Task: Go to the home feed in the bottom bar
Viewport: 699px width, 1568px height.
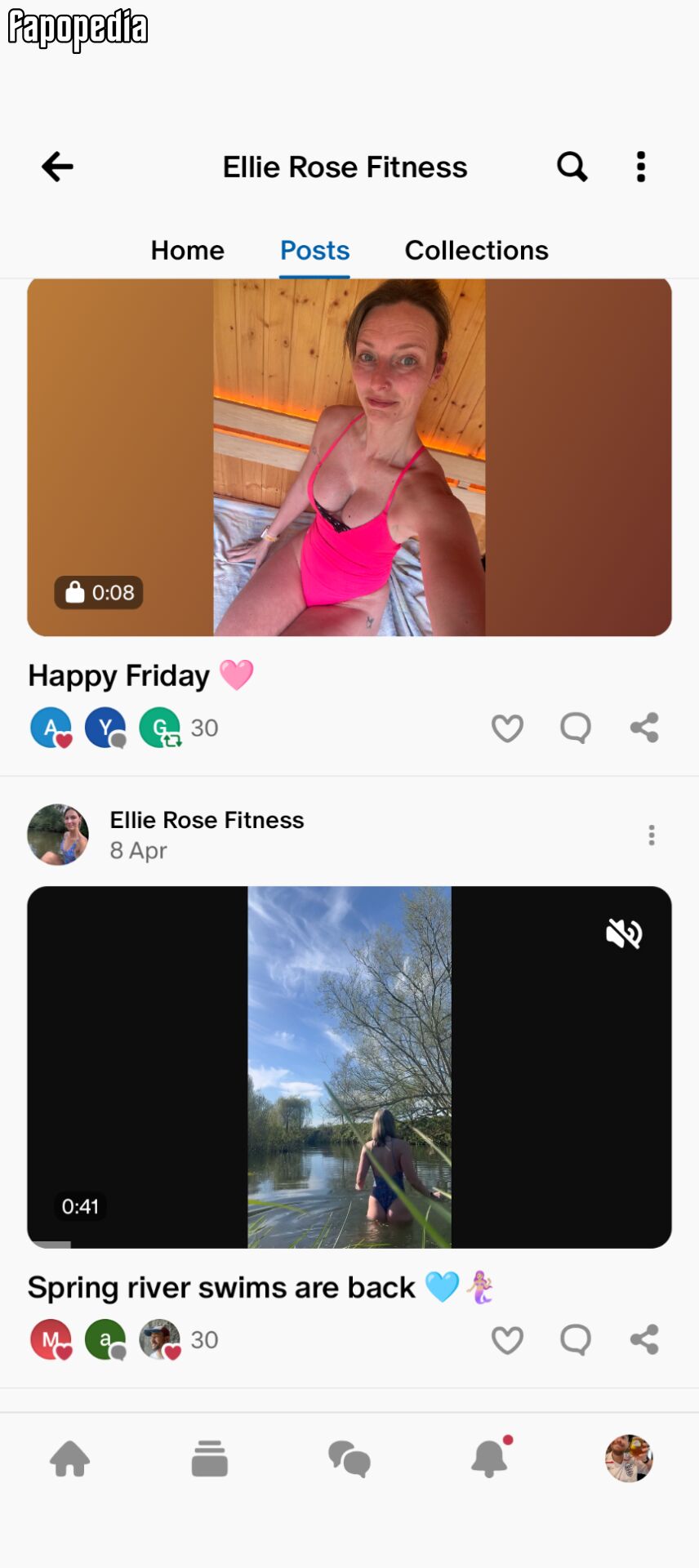Action: click(70, 1459)
